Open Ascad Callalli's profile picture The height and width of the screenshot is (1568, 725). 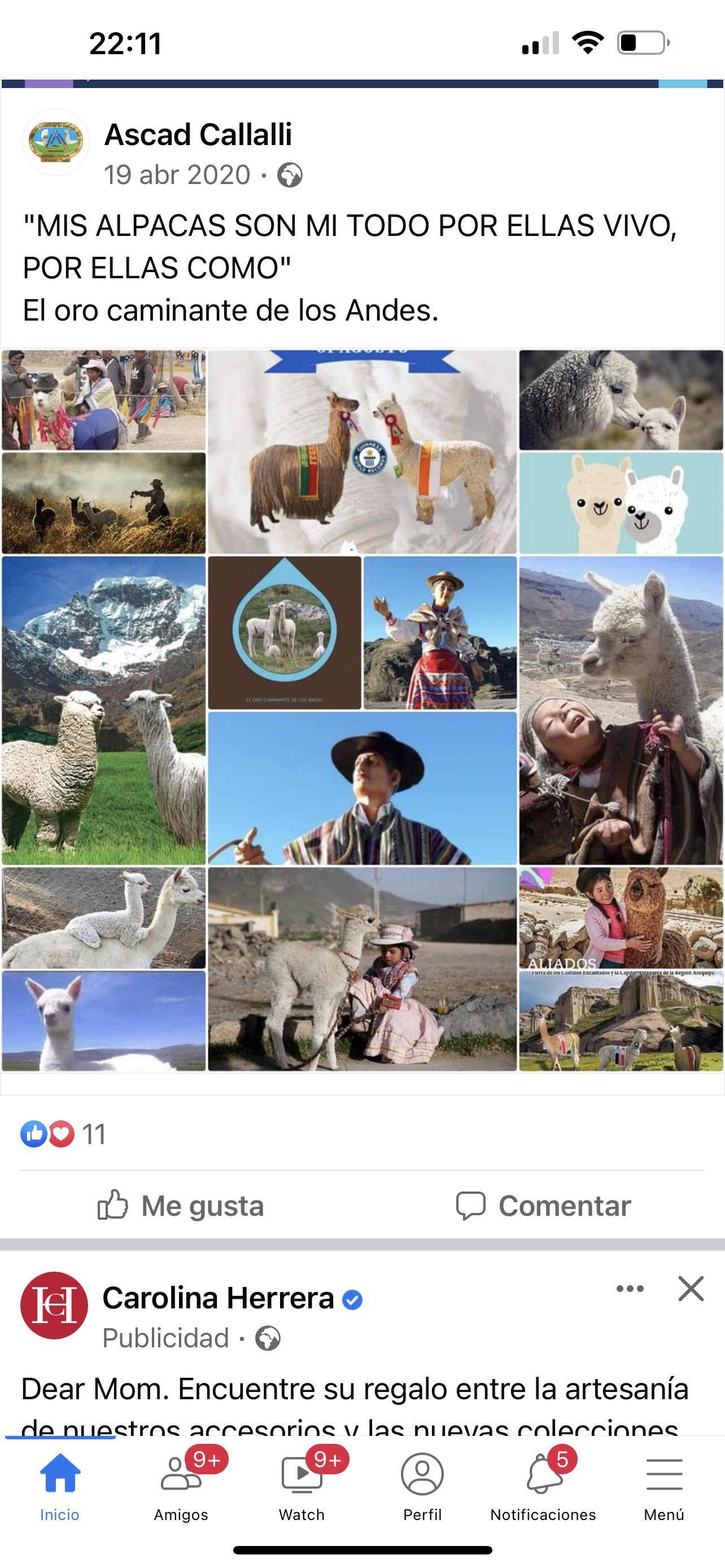click(x=56, y=142)
